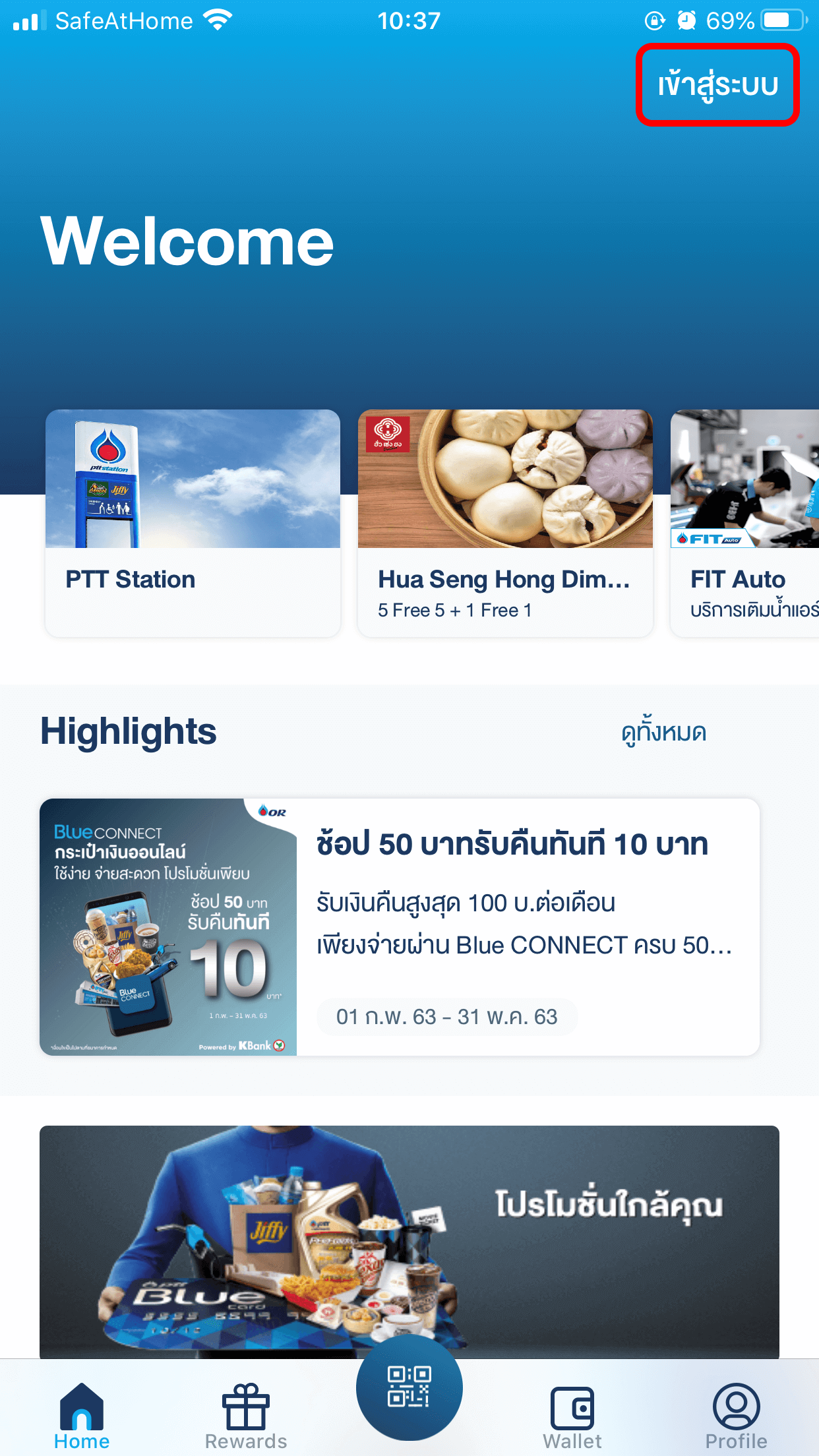The width and height of the screenshot is (819, 1456).
Task: Open the โปรโมชั่นใกล้คุณ banner
Action: pos(409,1240)
